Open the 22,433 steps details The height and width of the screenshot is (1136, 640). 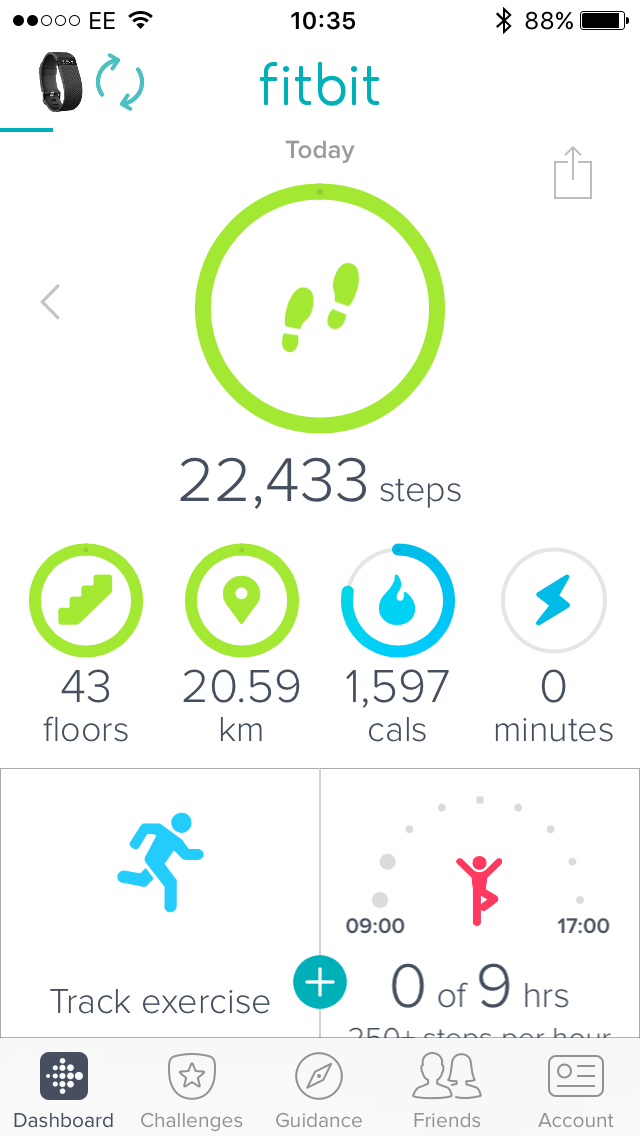[x=320, y=308]
